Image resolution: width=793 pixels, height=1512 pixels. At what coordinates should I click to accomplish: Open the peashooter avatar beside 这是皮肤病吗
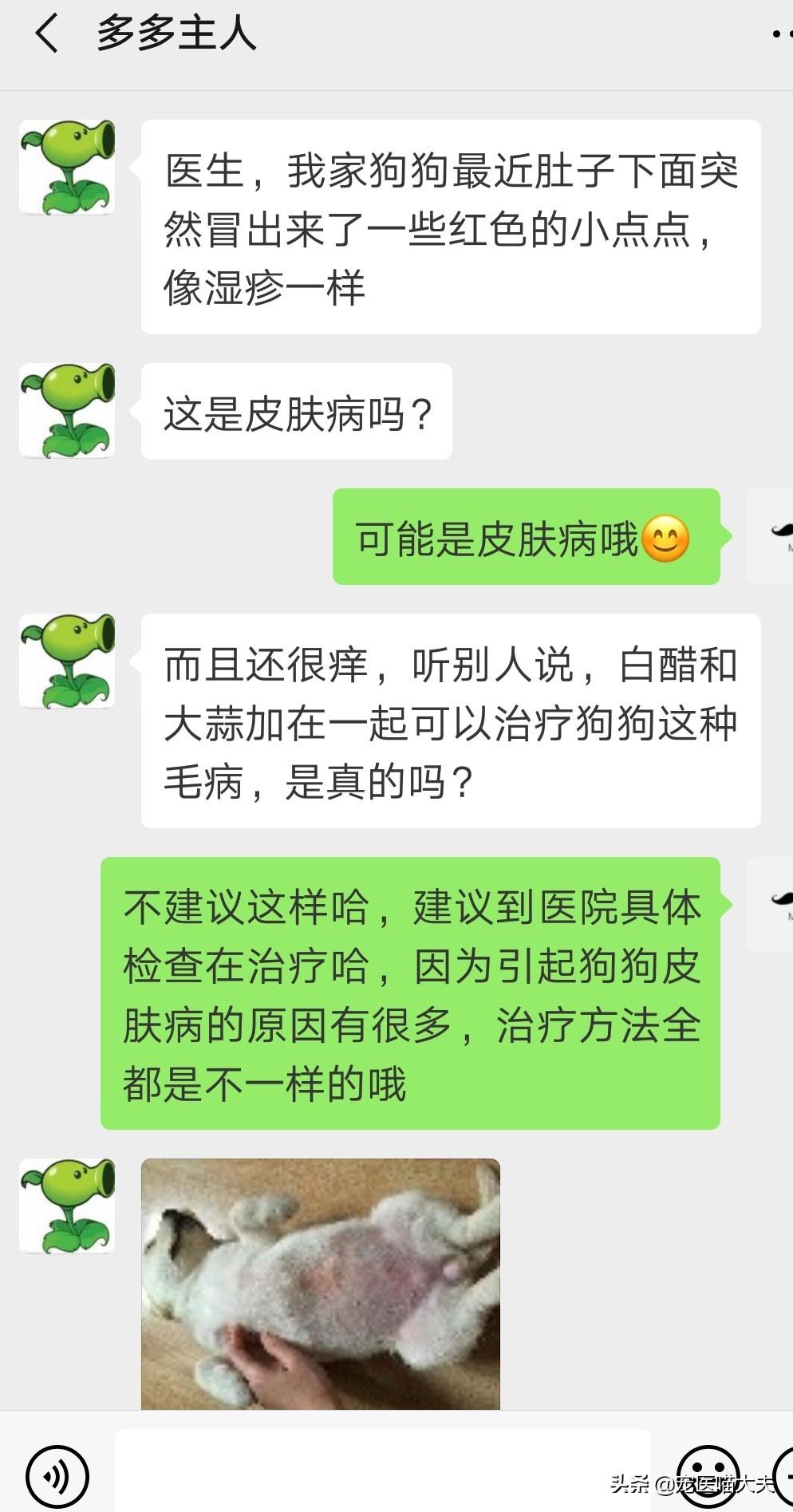click(67, 411)
